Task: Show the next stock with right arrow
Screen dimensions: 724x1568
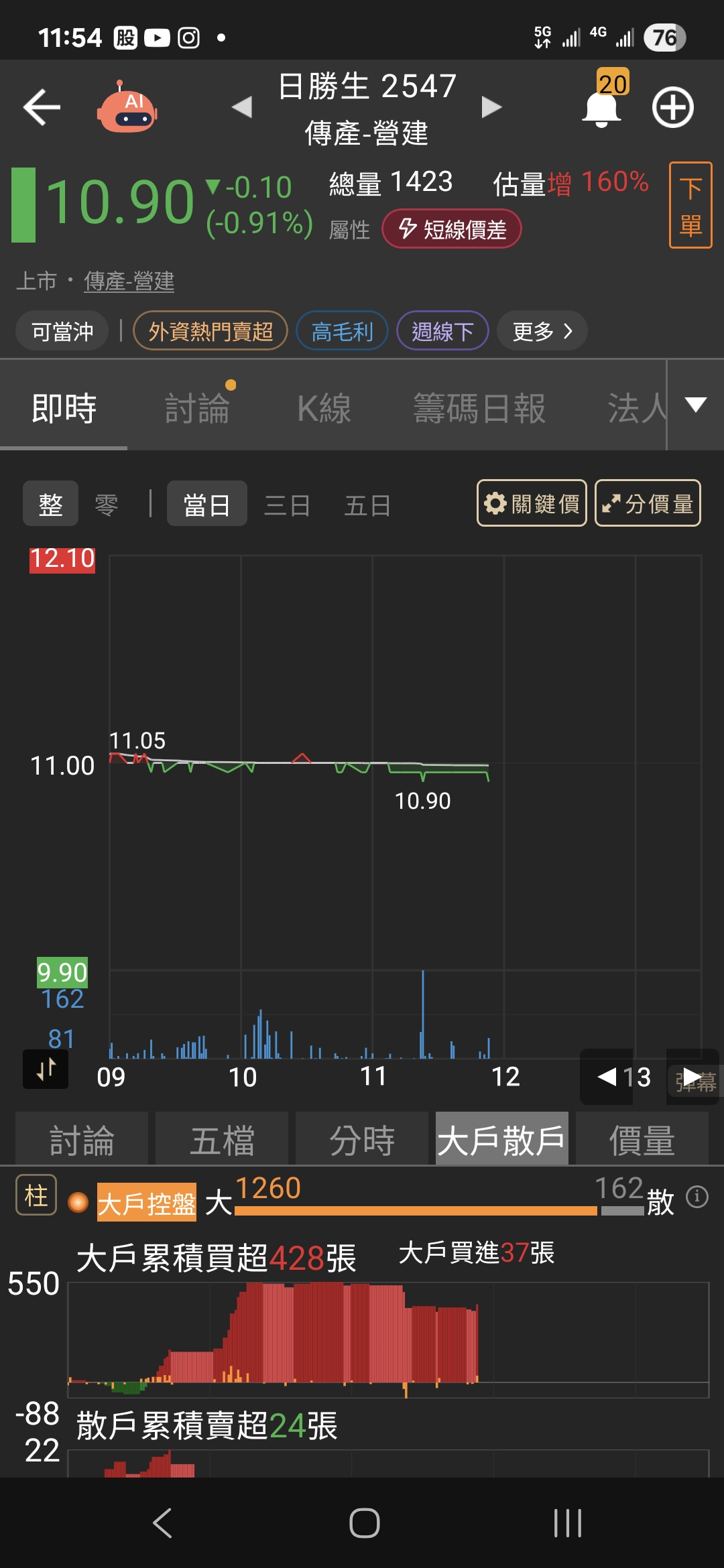Action: (491, 107)
